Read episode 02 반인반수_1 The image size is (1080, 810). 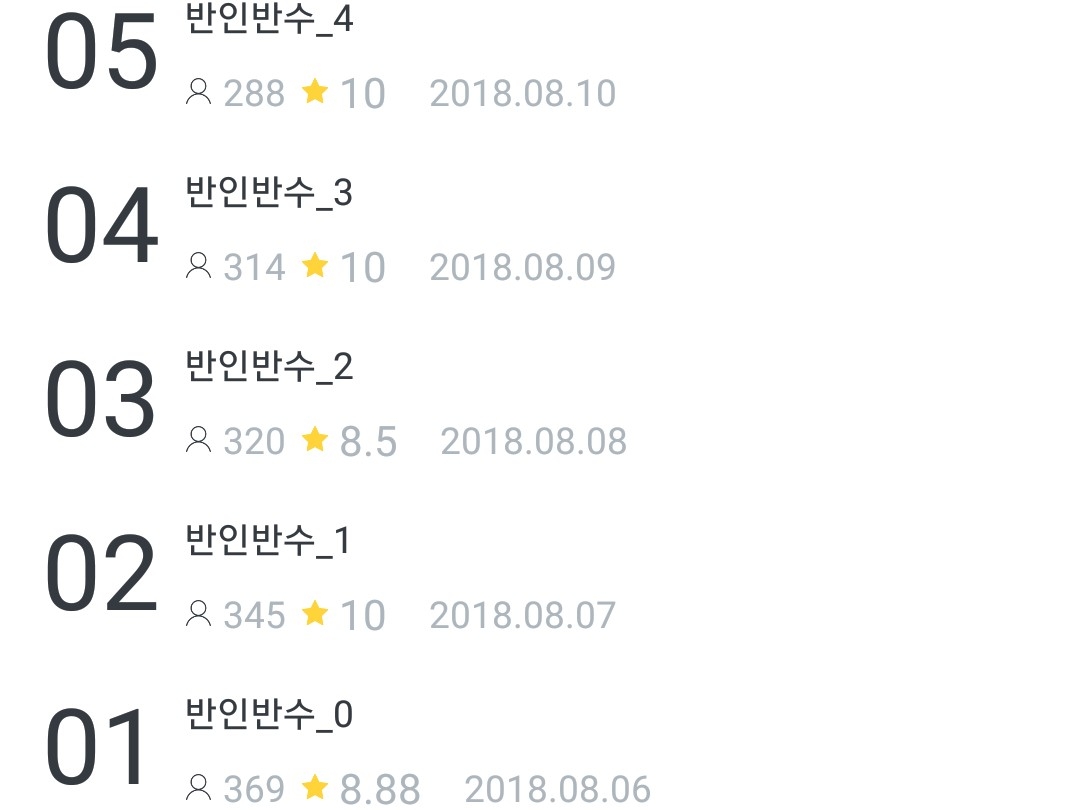coord(269,541)
